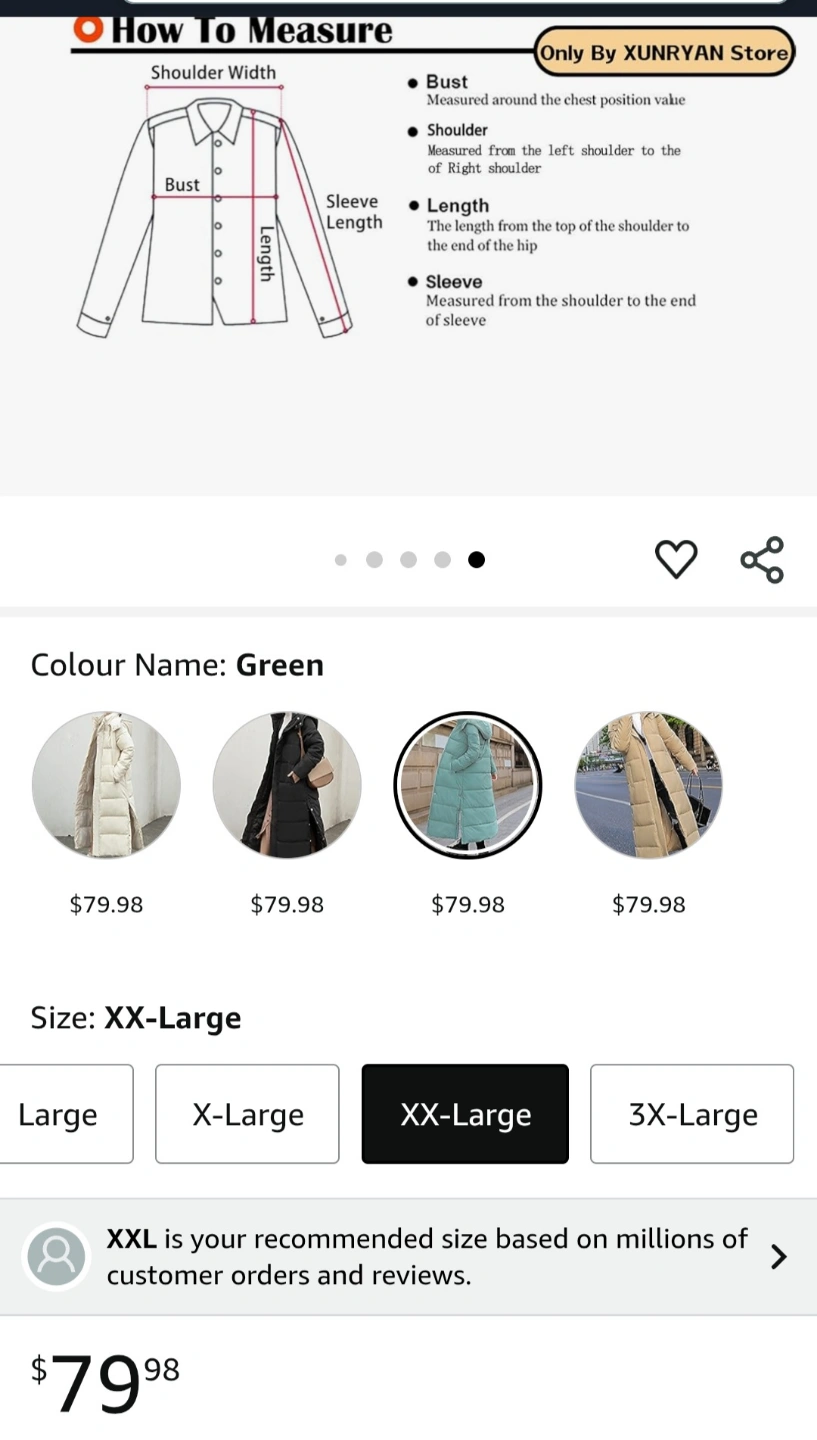Viewport: 817px width, 1440px height.
Task: Select the green coat colour swatch
Action: pyautogui.click(x=468, y=785)
